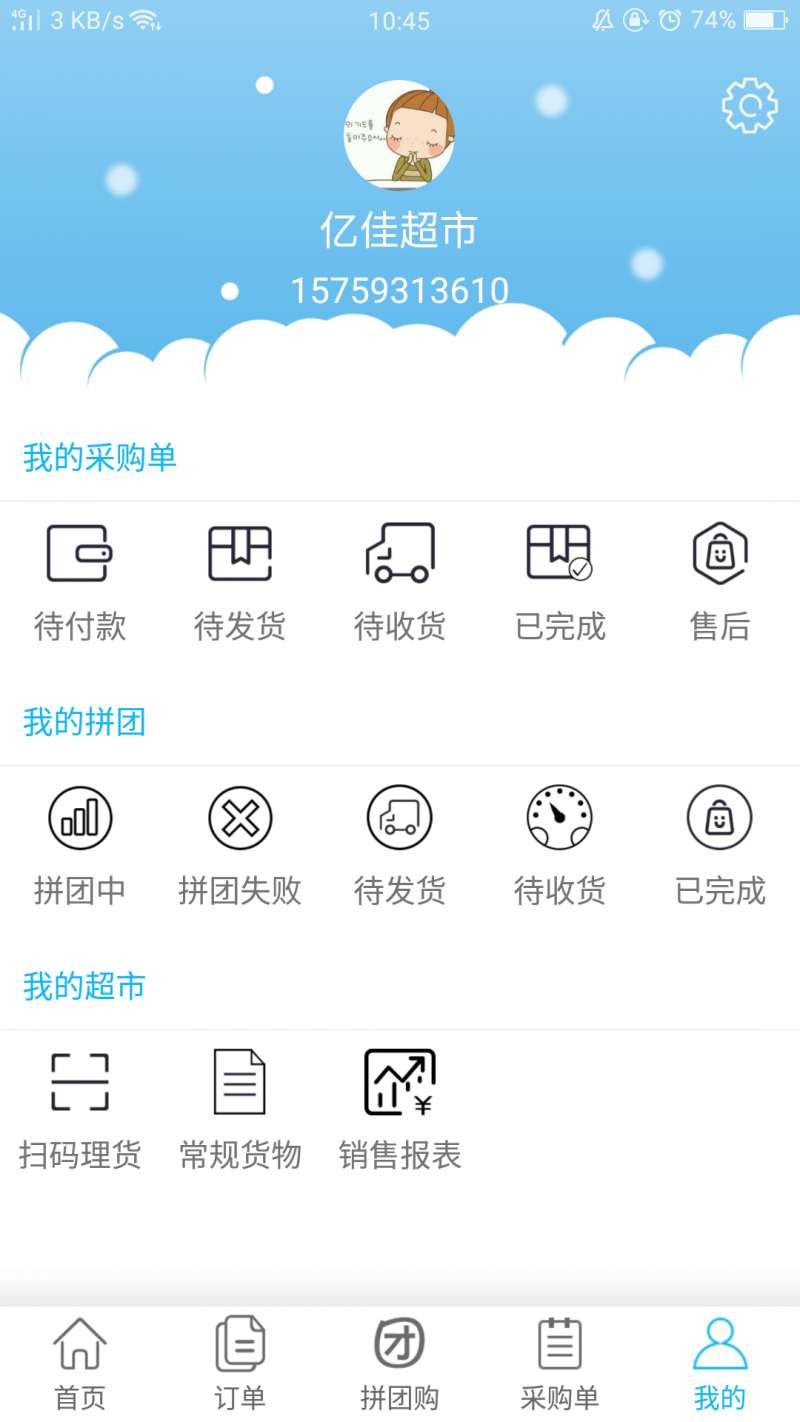Viewport: 800px width, 1422px height.
Task: Go to the 拼团购 tab
Action: (400, 1364)
